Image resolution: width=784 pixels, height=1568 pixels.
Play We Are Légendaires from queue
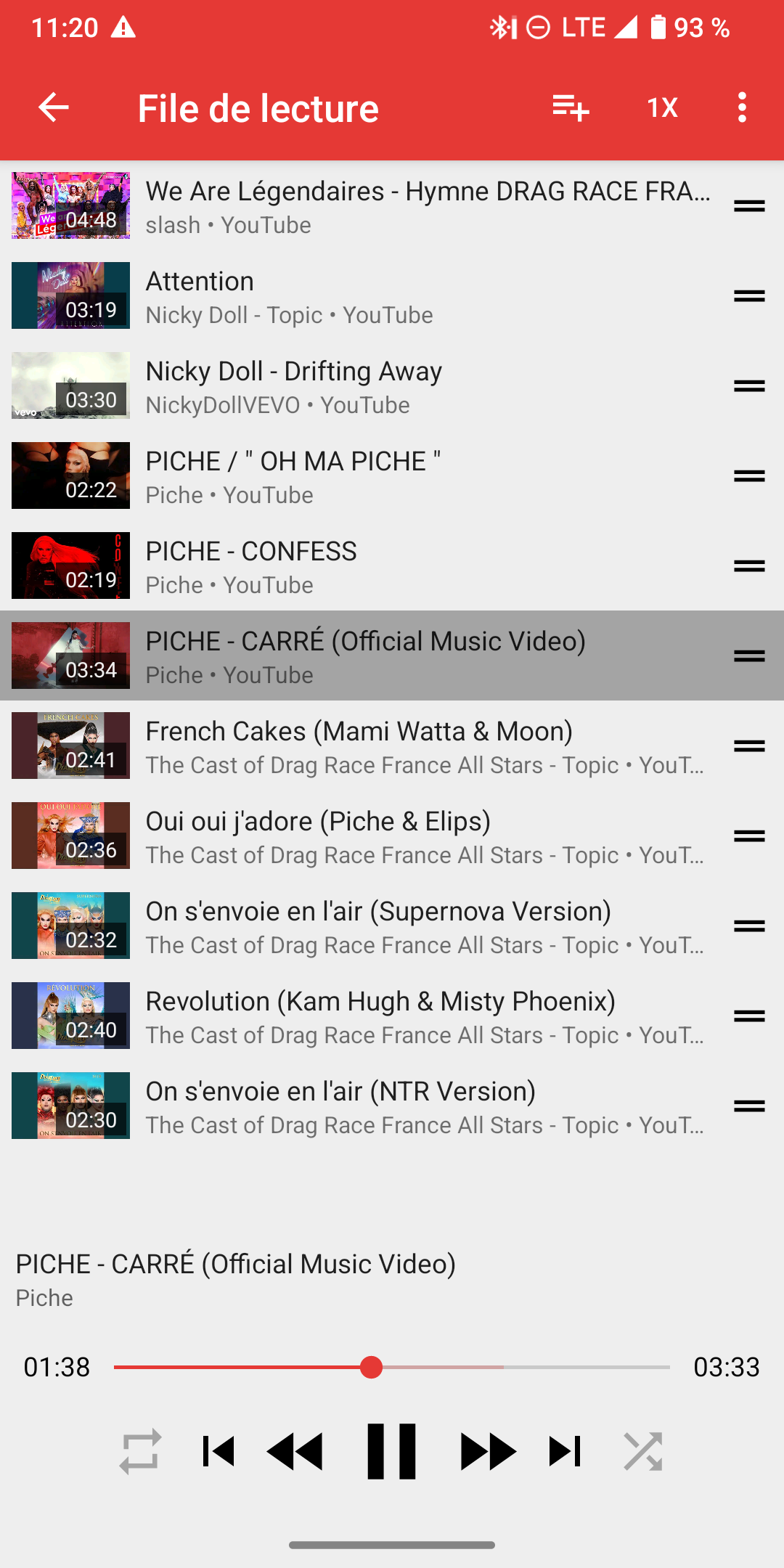[427, 206]
